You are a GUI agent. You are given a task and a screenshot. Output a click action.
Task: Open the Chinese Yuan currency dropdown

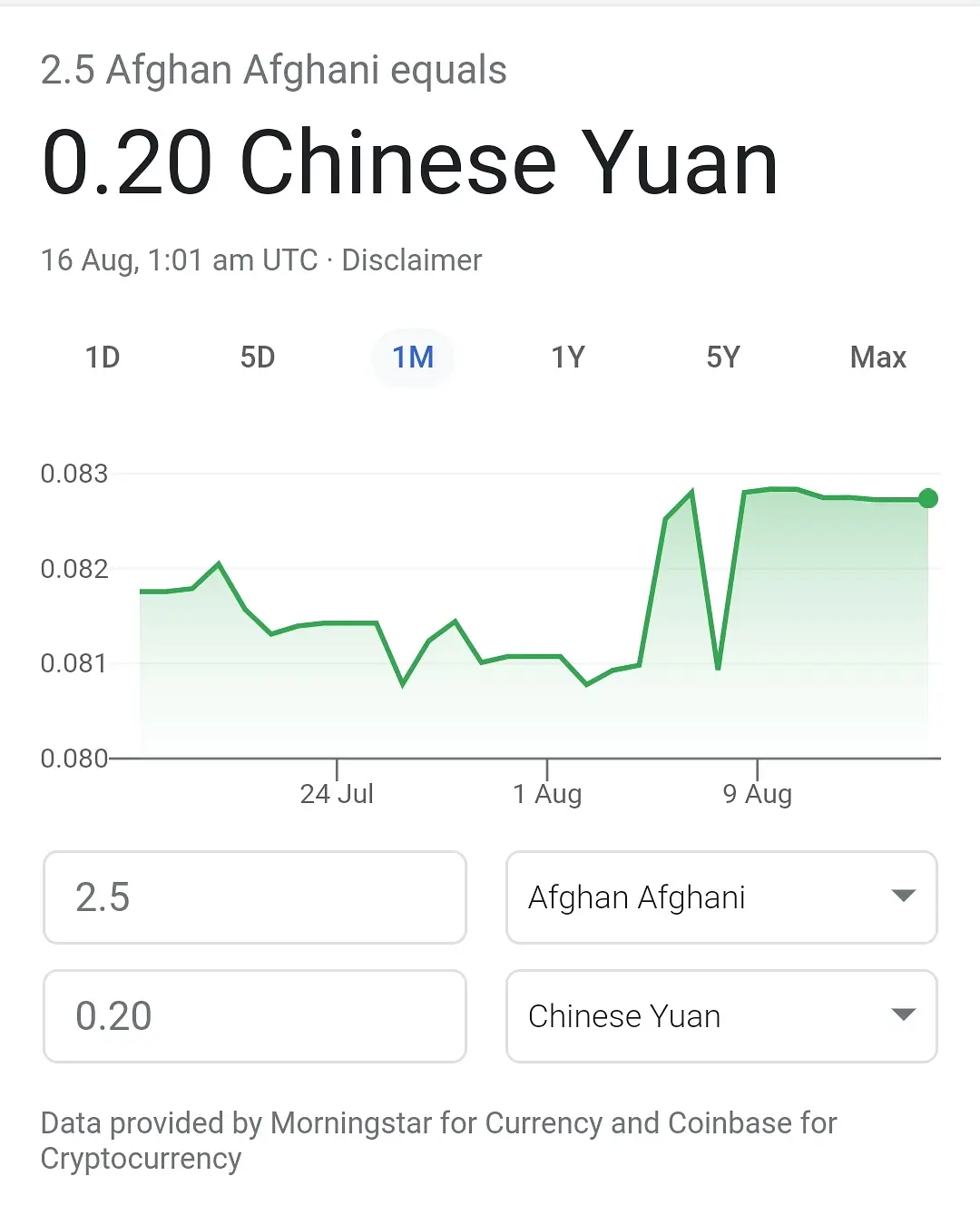tap(721, 1016)
